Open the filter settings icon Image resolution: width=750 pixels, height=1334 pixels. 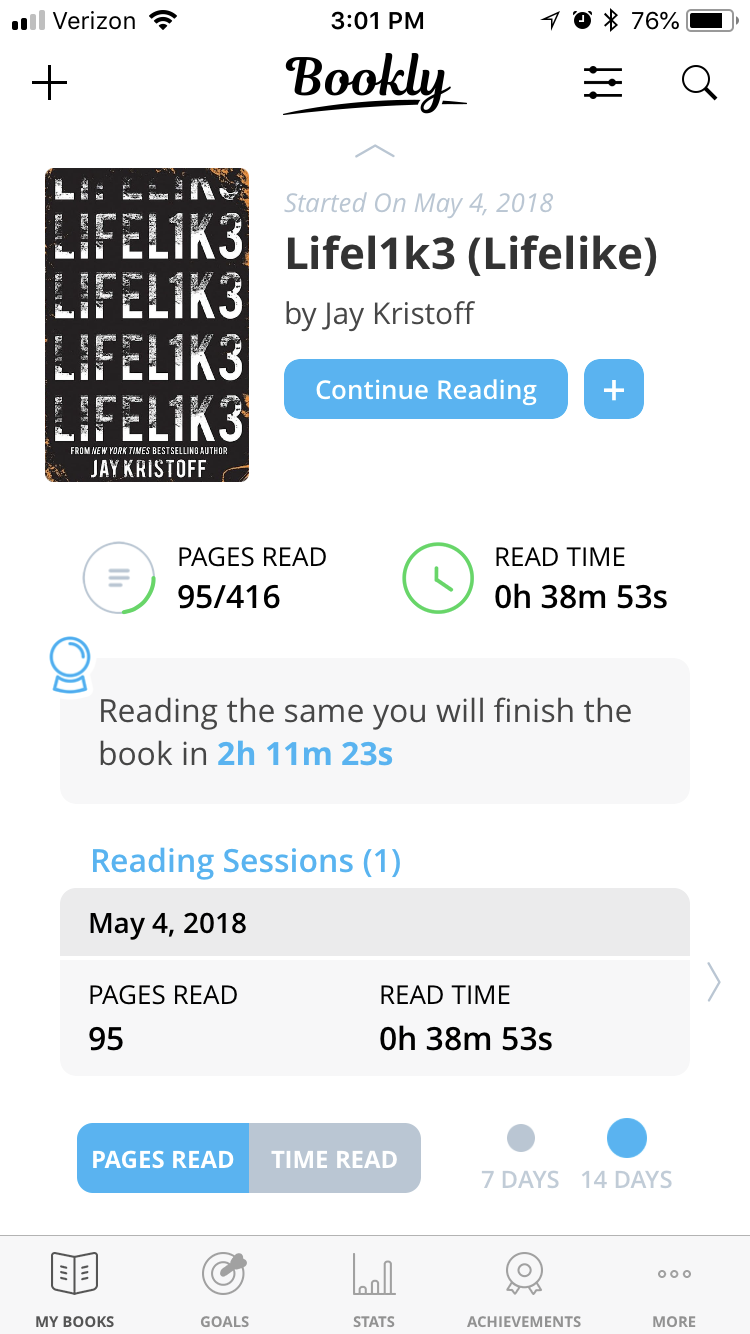point(603,83)
